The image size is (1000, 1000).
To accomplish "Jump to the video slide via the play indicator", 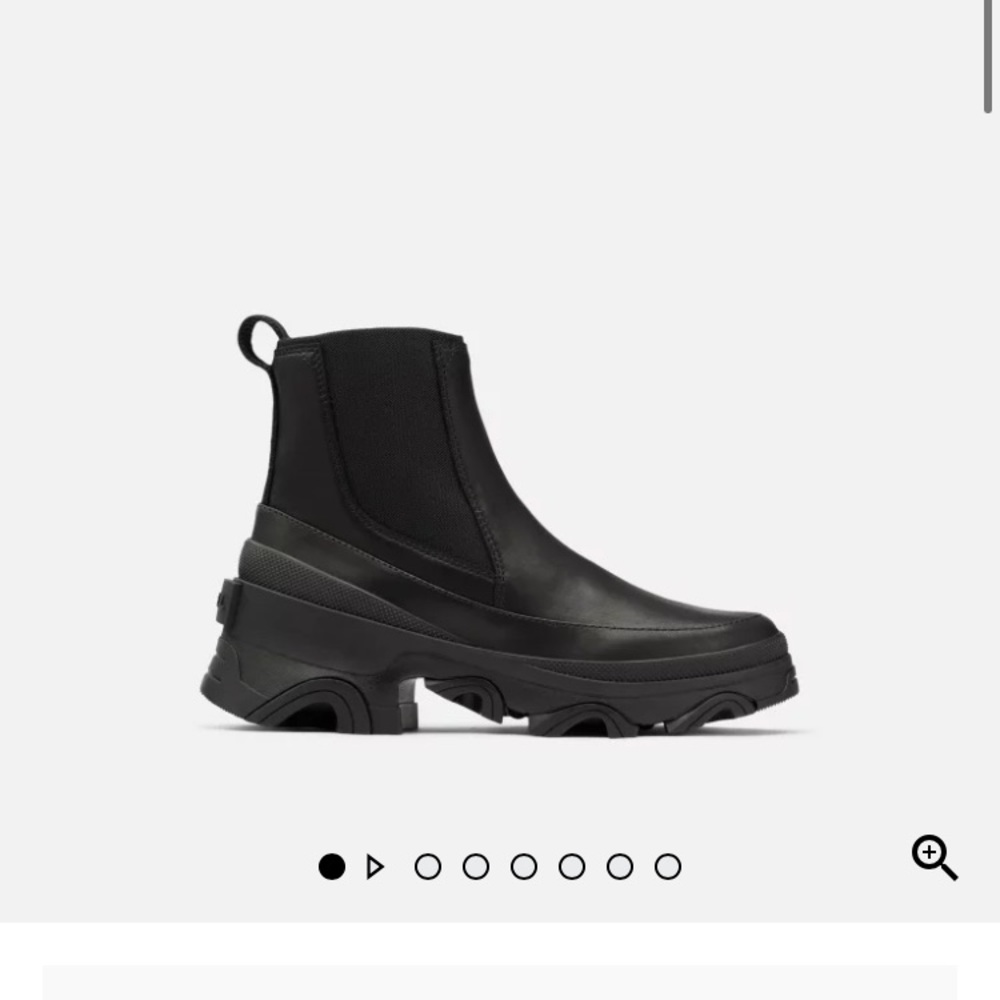I will [x=375, y=867].
